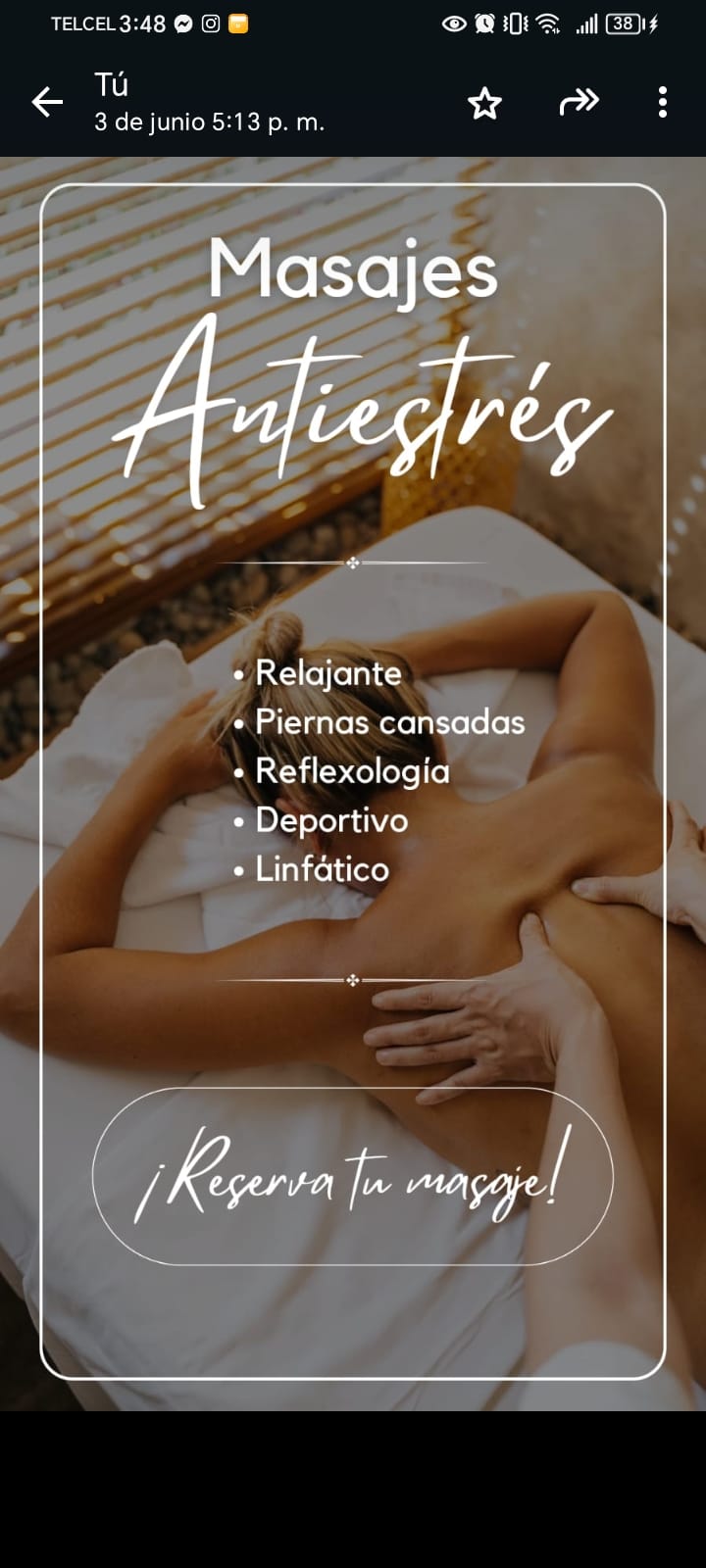Go back to the chat
Image resolution: width=706 pixels, height=1568 pixels.
point(47,102)
